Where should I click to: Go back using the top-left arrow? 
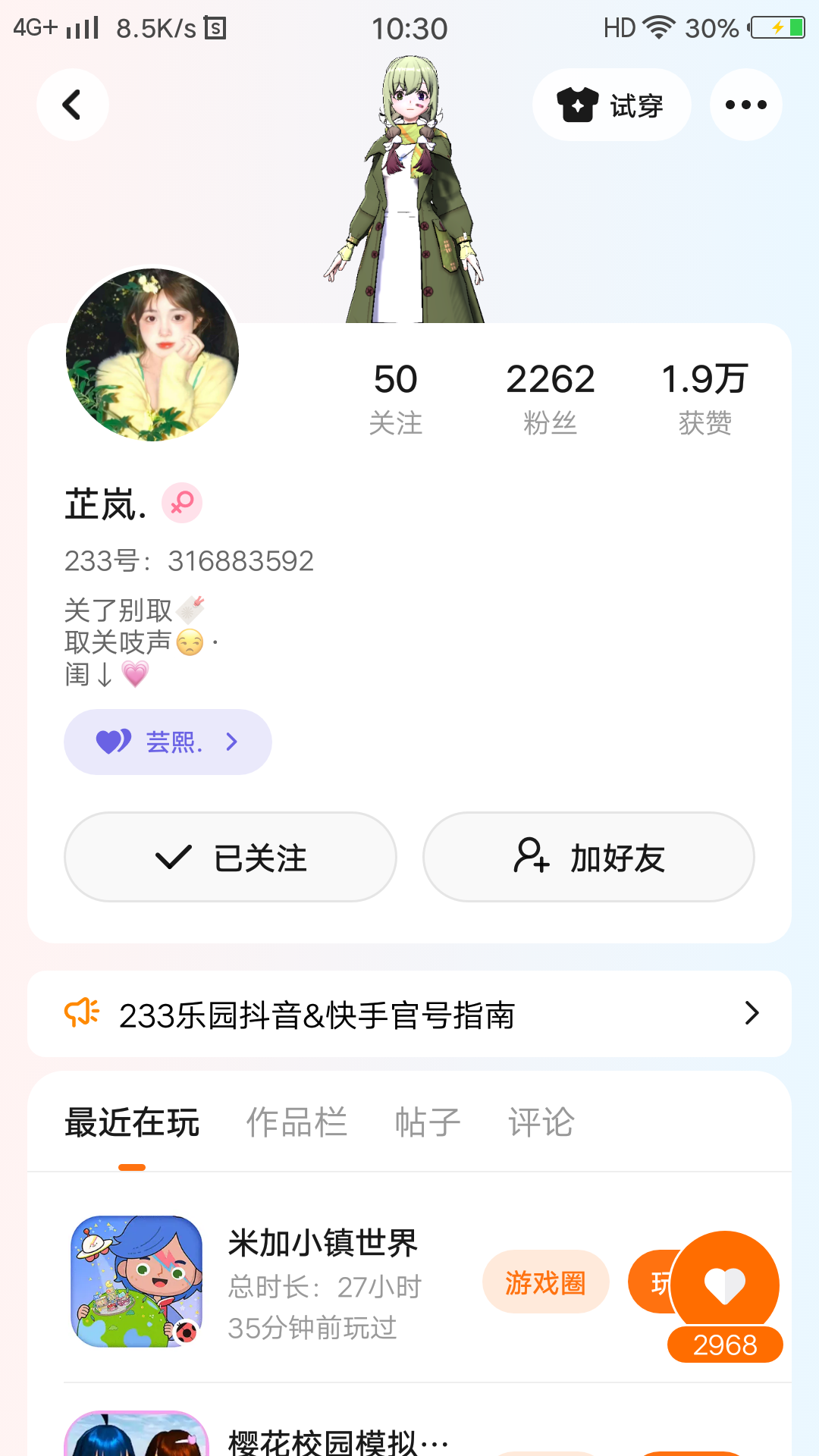(x=72, y=105)
